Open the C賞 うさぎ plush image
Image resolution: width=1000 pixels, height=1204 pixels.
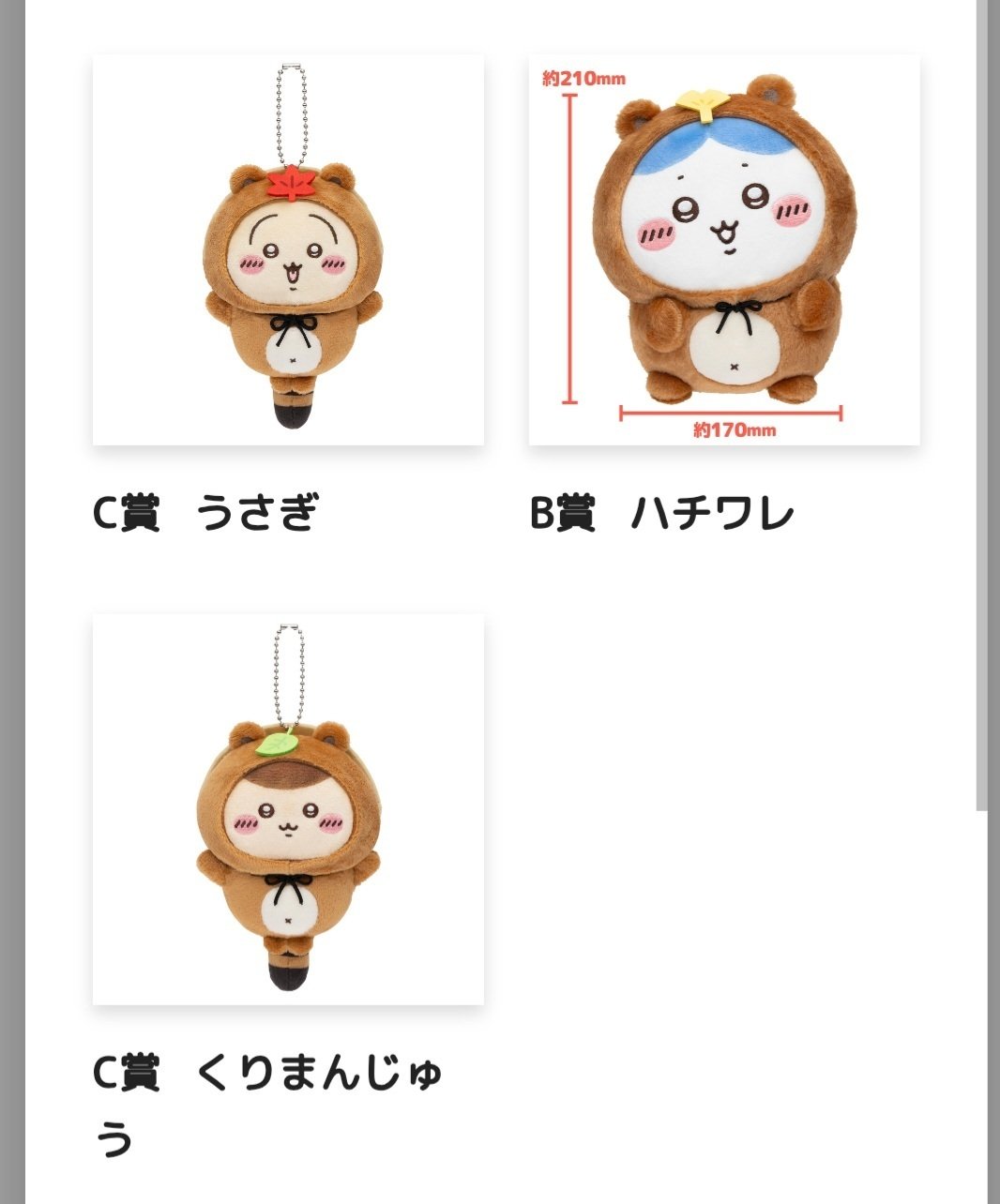[x=288, y=249]
